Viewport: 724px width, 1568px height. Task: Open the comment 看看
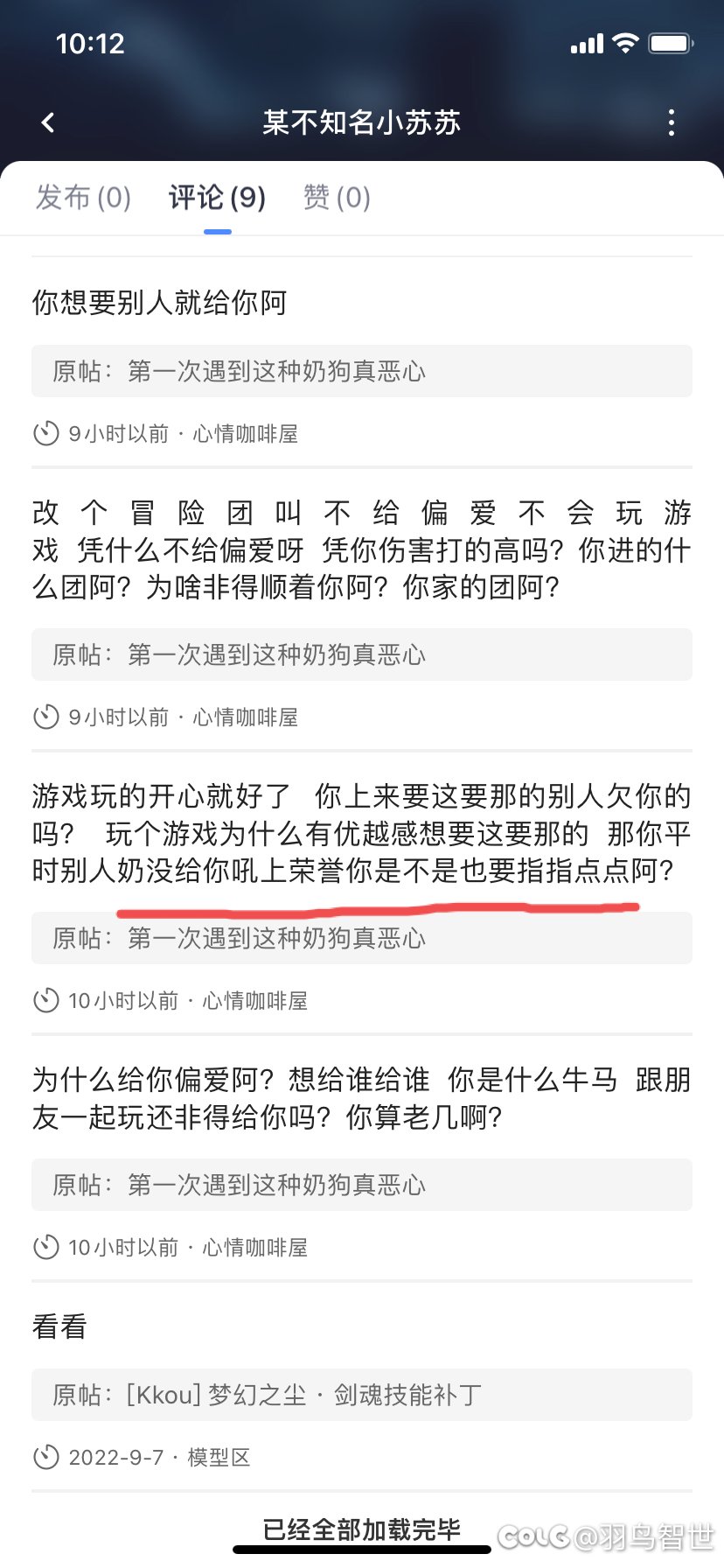59,1327
